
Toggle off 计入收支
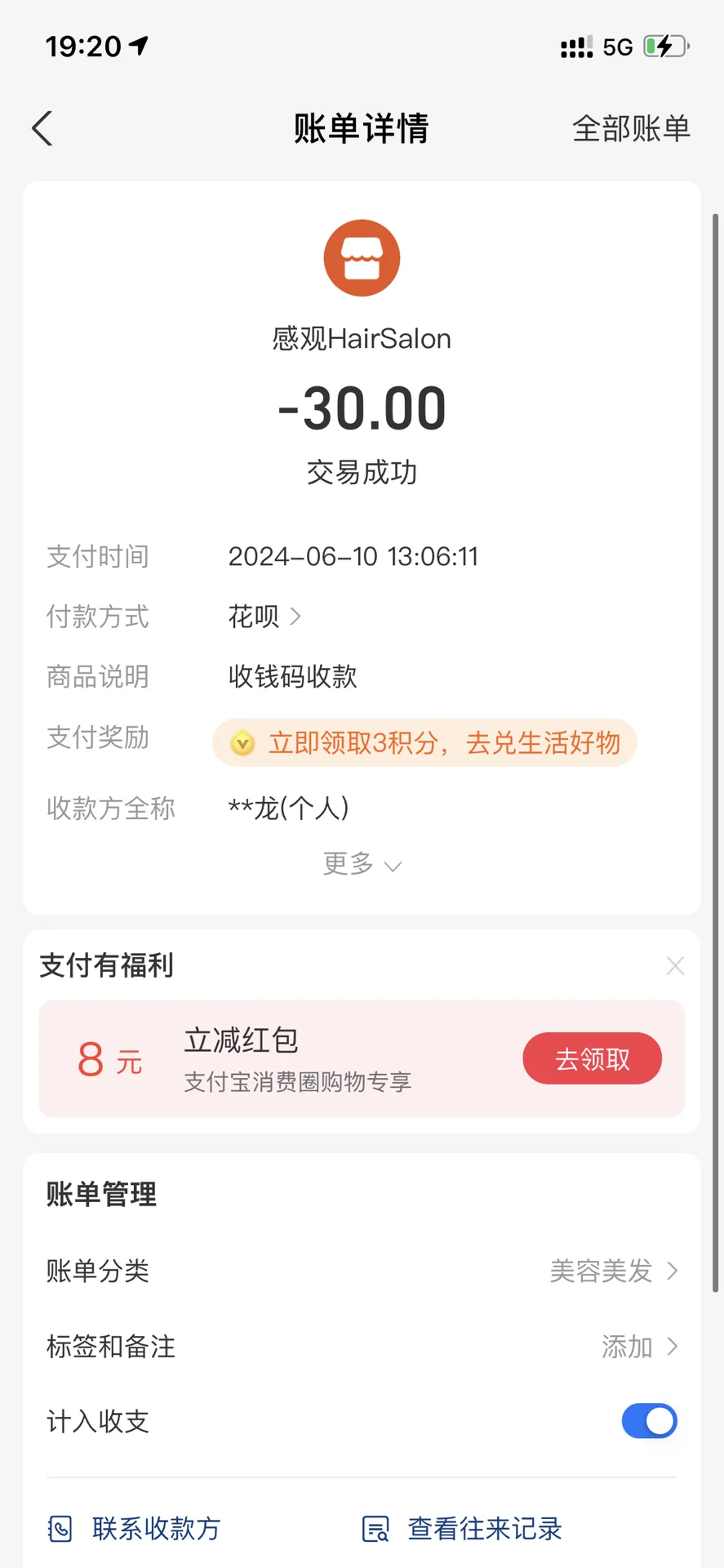click(x=650, y=1421)
